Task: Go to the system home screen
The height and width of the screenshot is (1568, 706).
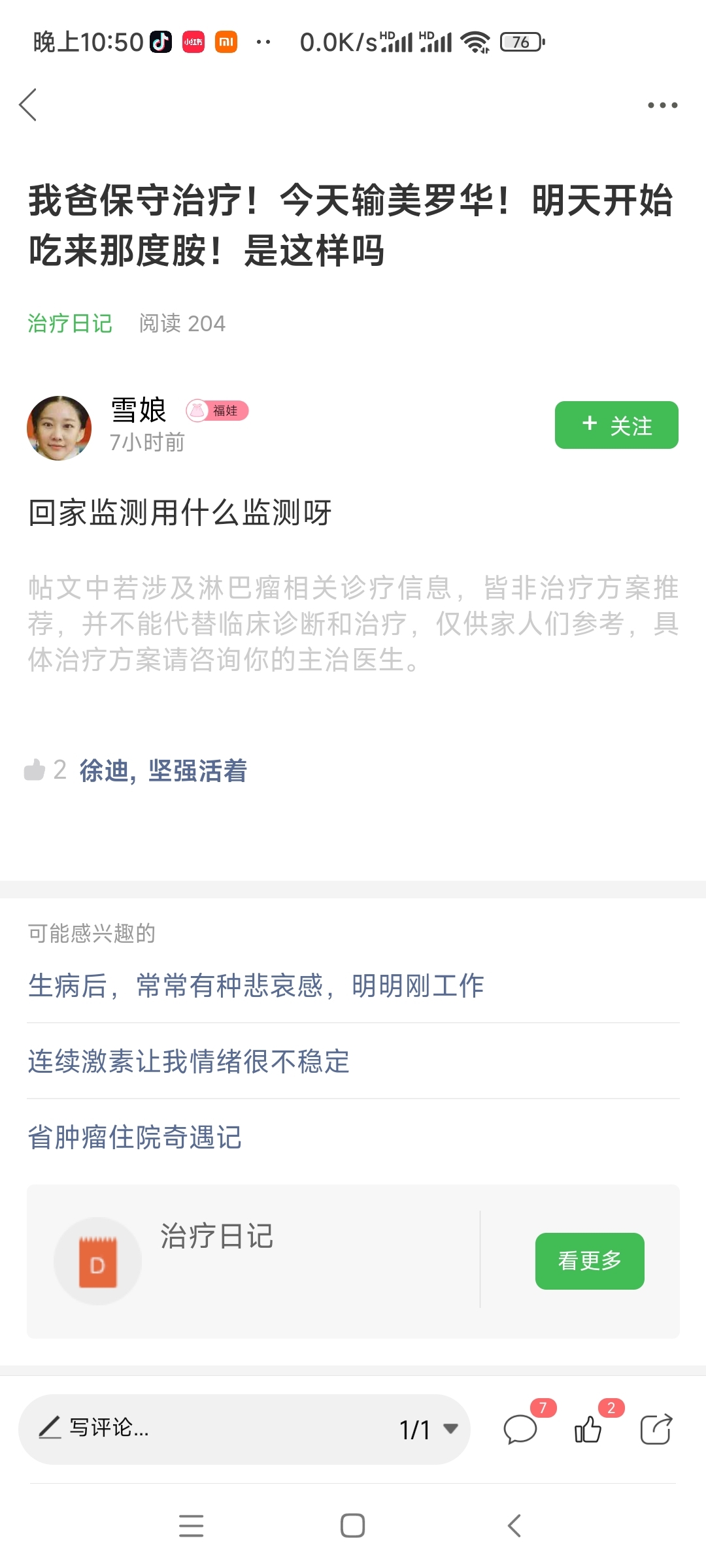Action: 352,1526
